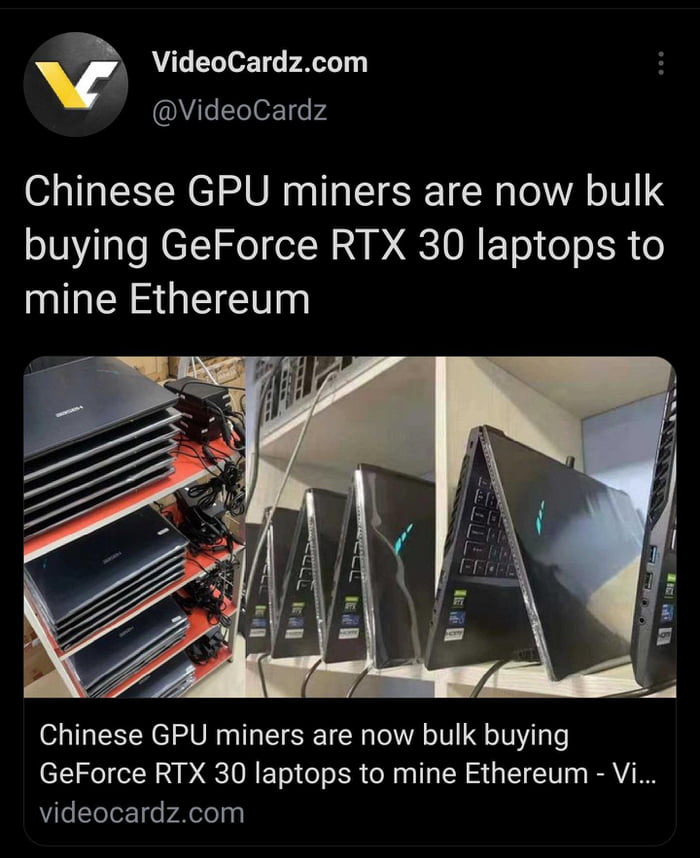Open the @VideoCardz profile handle

click(239, 110)
